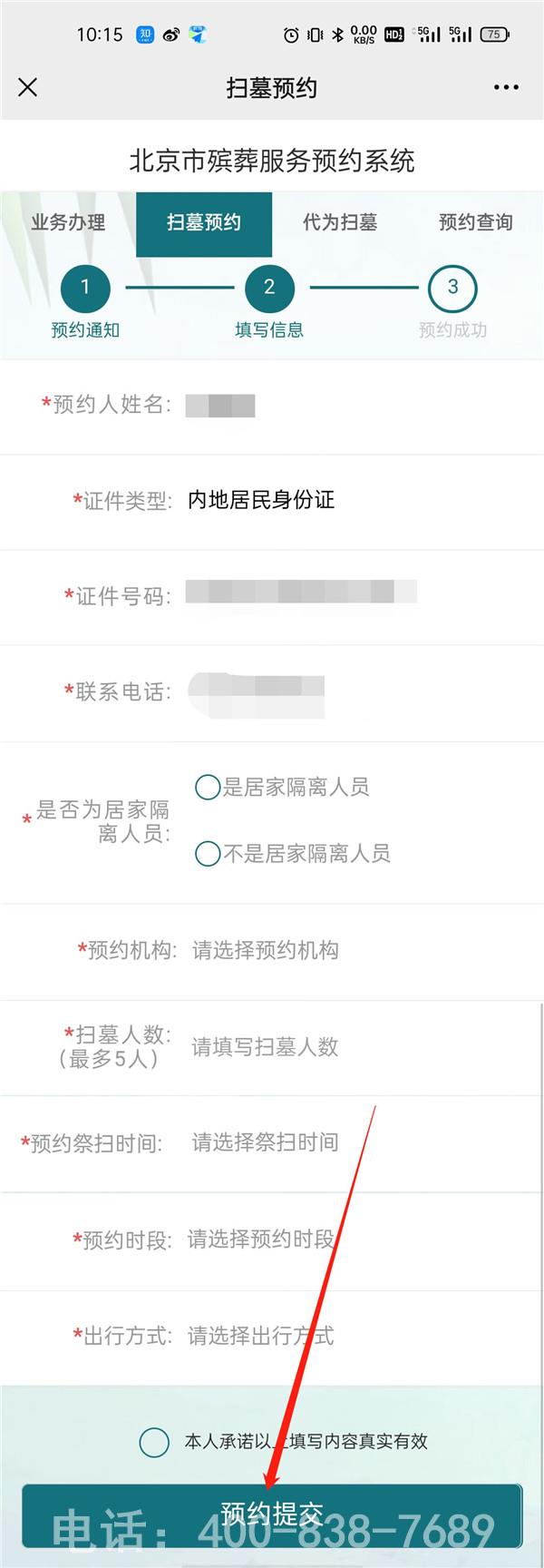
Task: Open the 预约查询 tab
Action: (x=476, y=222)
